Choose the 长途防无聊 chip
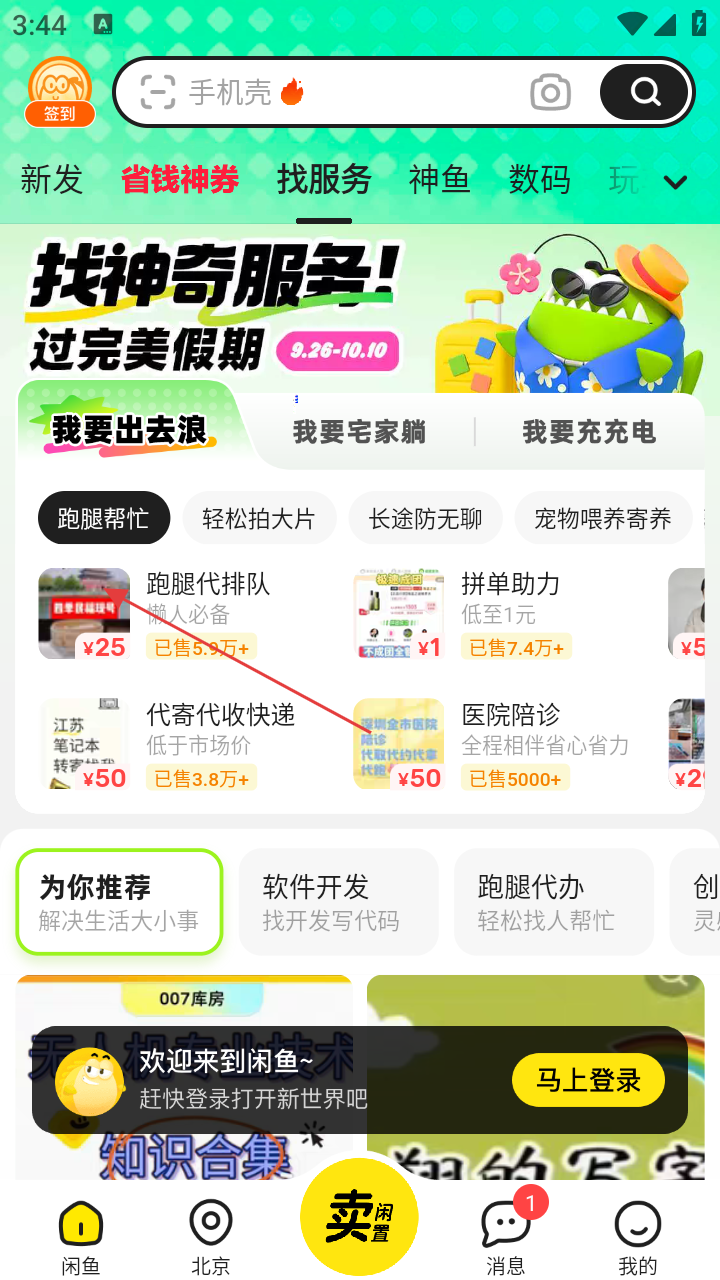 425,519
